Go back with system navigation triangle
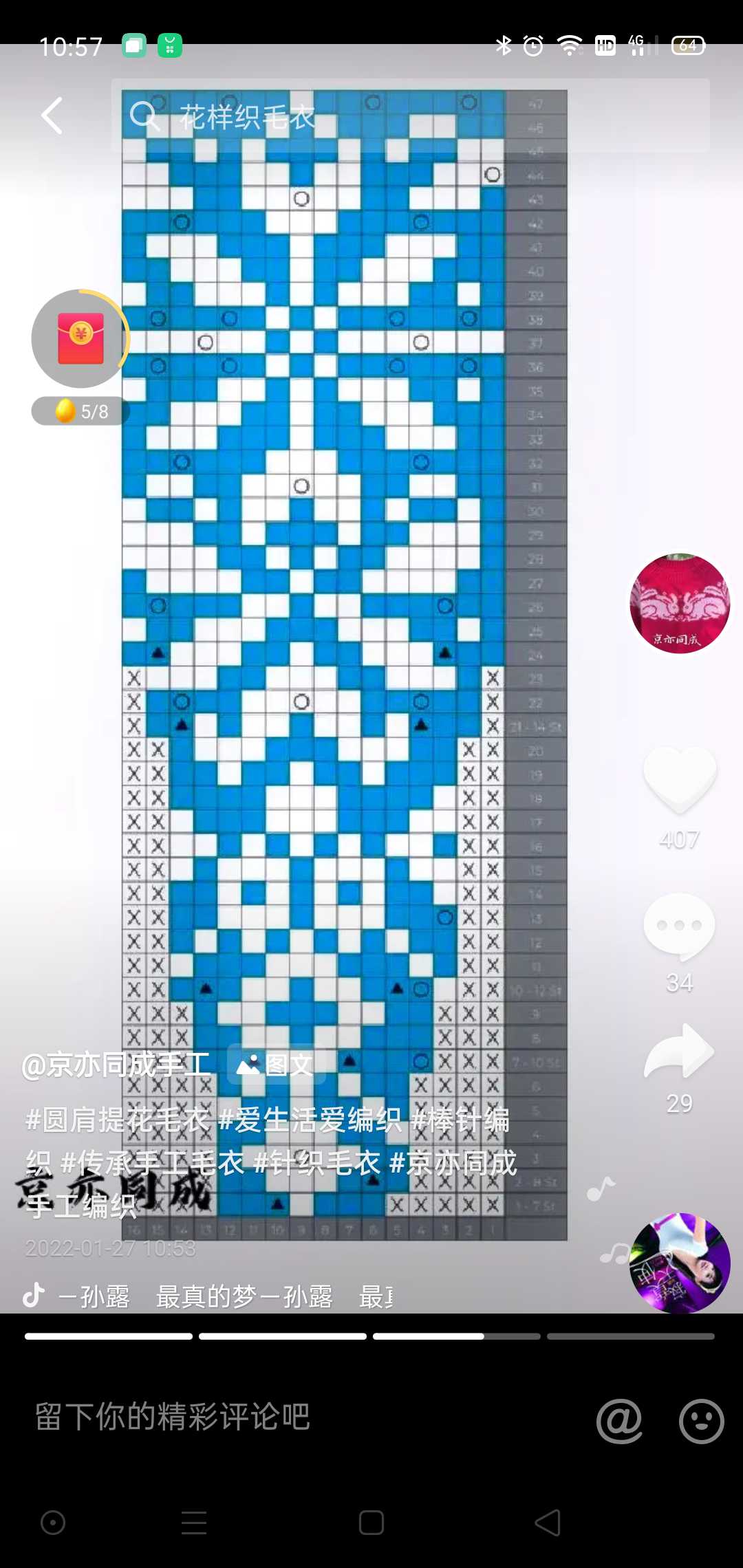The image size is (743, 1568). pos(548,1523)
